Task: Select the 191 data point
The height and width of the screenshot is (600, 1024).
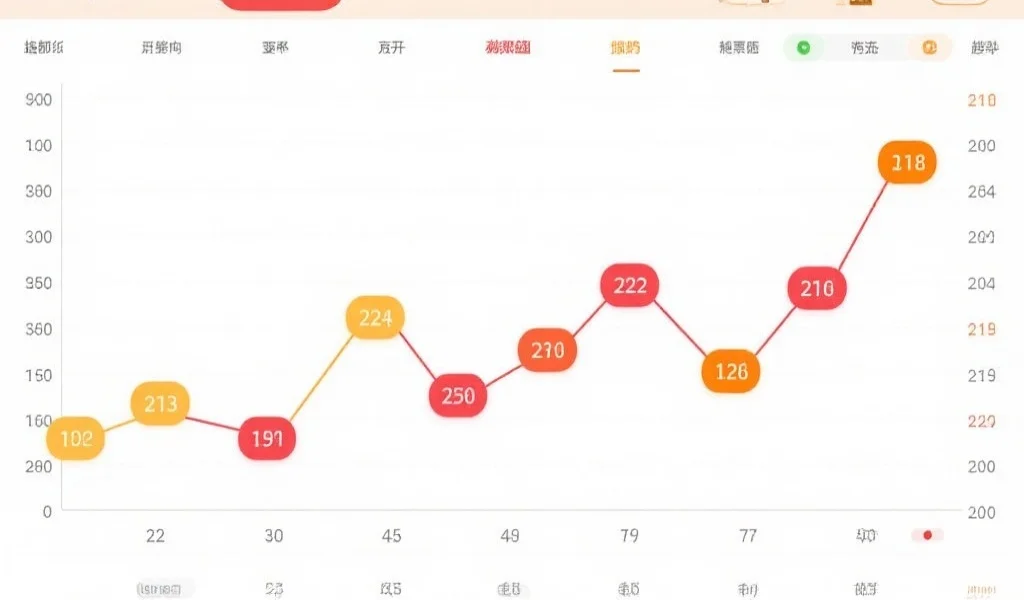Action: [x=267, y=439]
